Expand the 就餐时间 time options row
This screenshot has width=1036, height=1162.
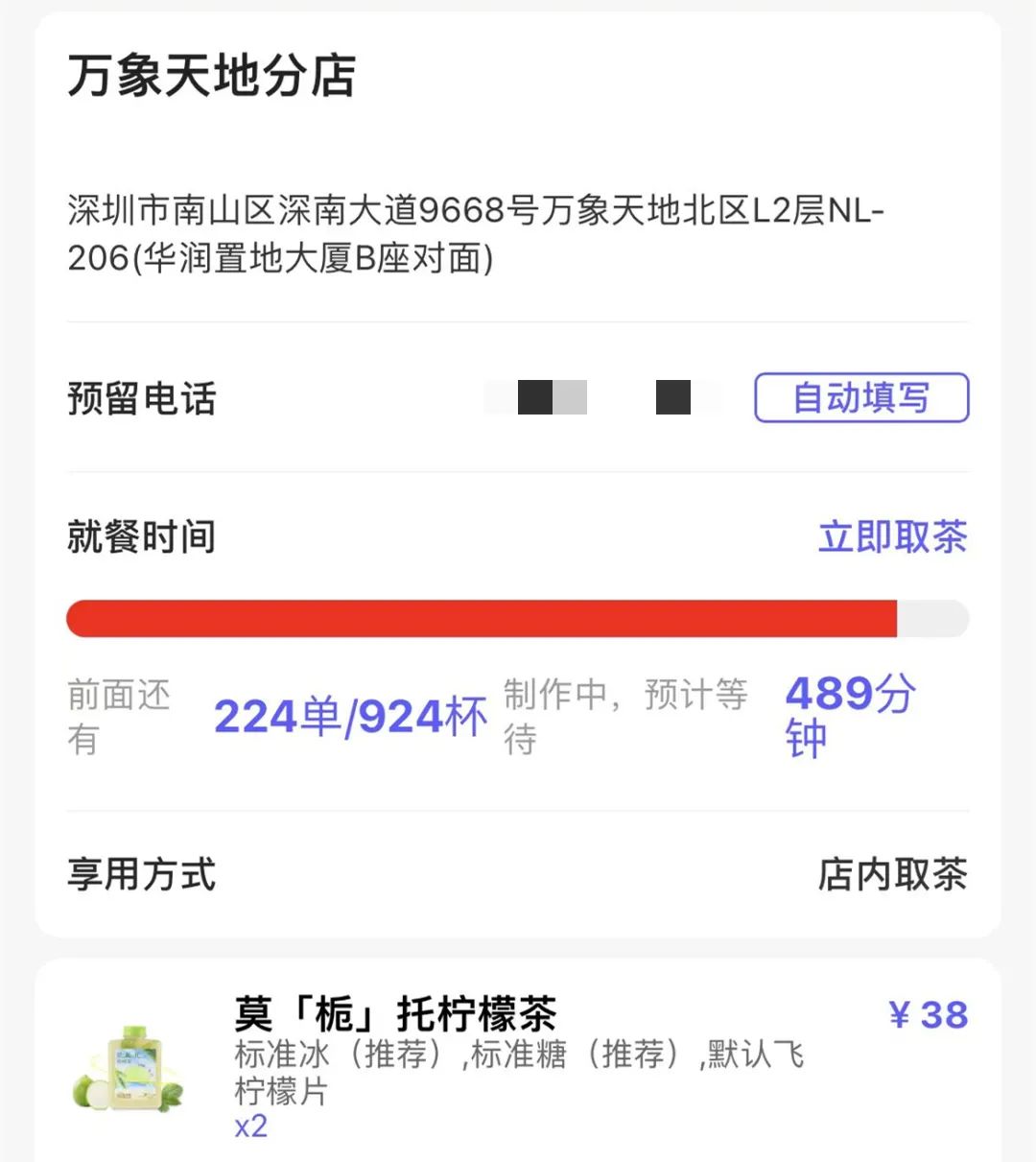pos(142,537)
